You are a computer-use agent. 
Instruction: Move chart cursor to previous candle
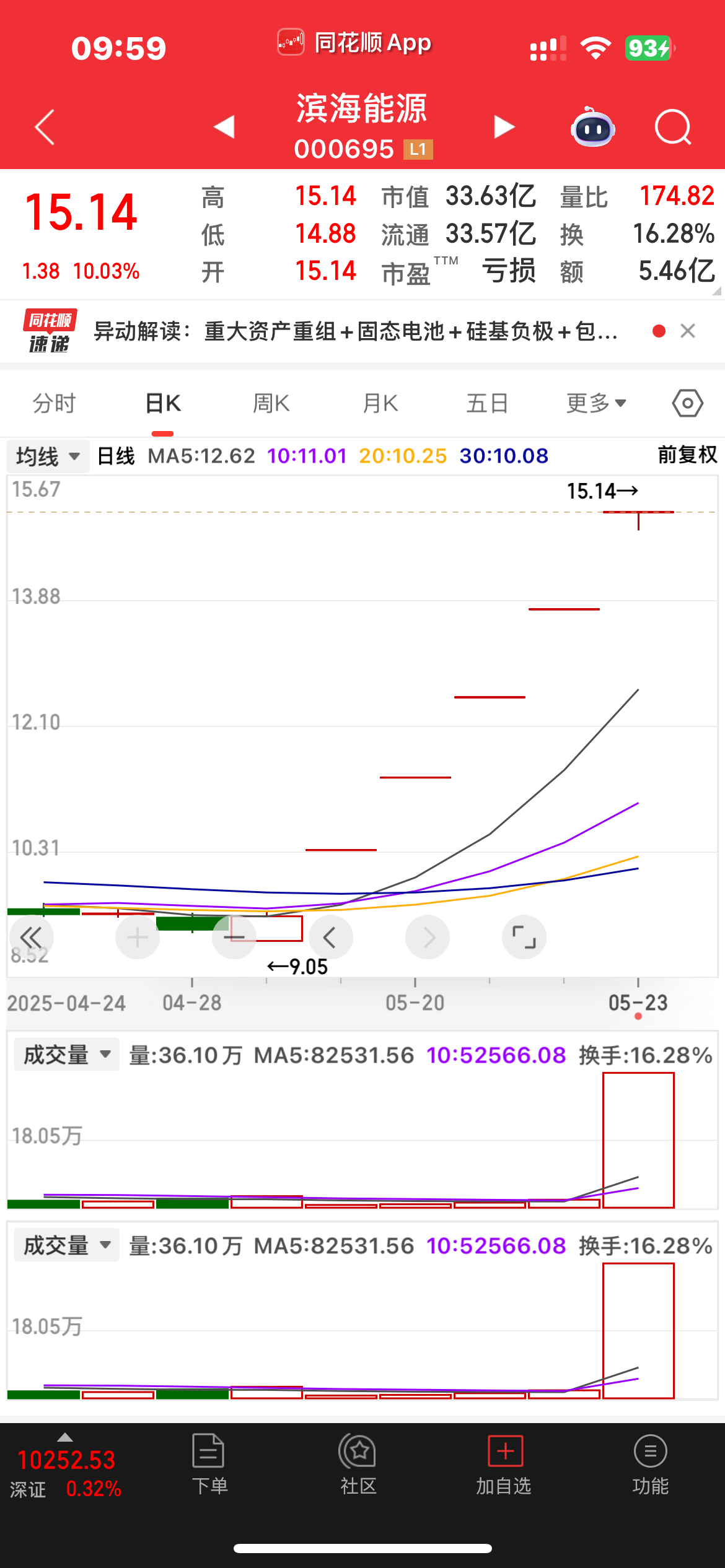click(331, 938)
